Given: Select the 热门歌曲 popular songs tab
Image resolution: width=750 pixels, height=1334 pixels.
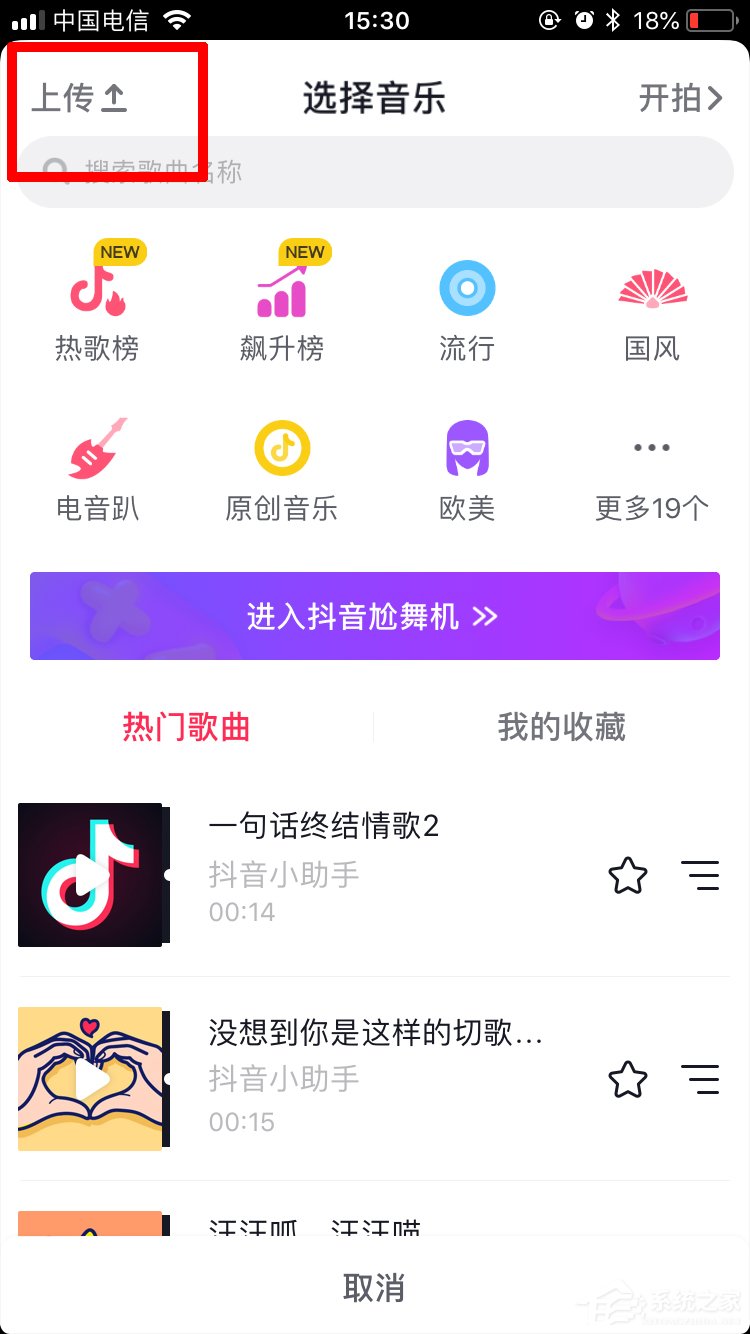Looking at the screenshot, I should [x=185, y=727].
